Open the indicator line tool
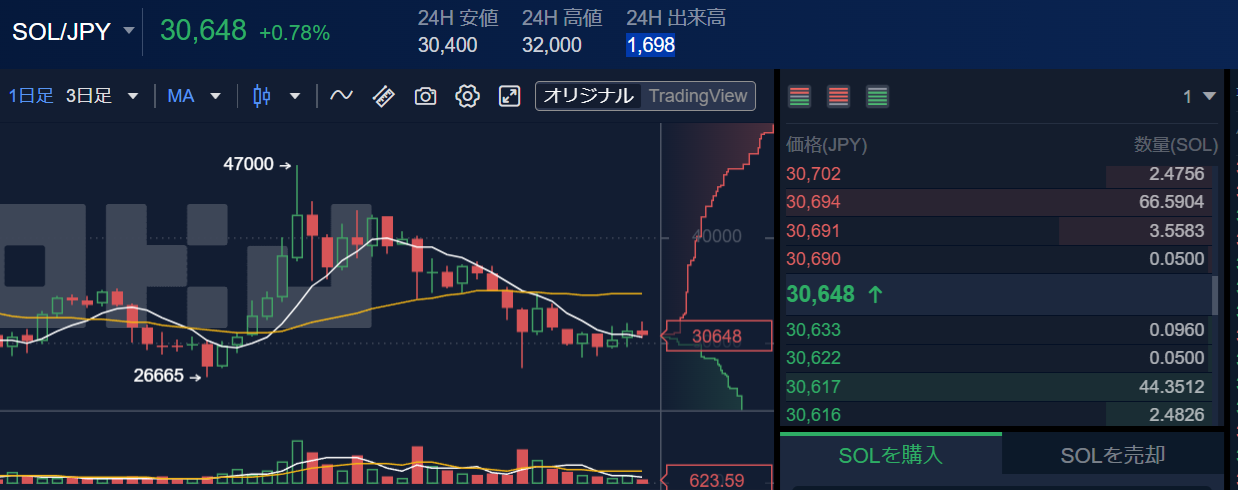The height and width of the screenshot is (490, 1238). pyautogui.click(x=341, y=96)
